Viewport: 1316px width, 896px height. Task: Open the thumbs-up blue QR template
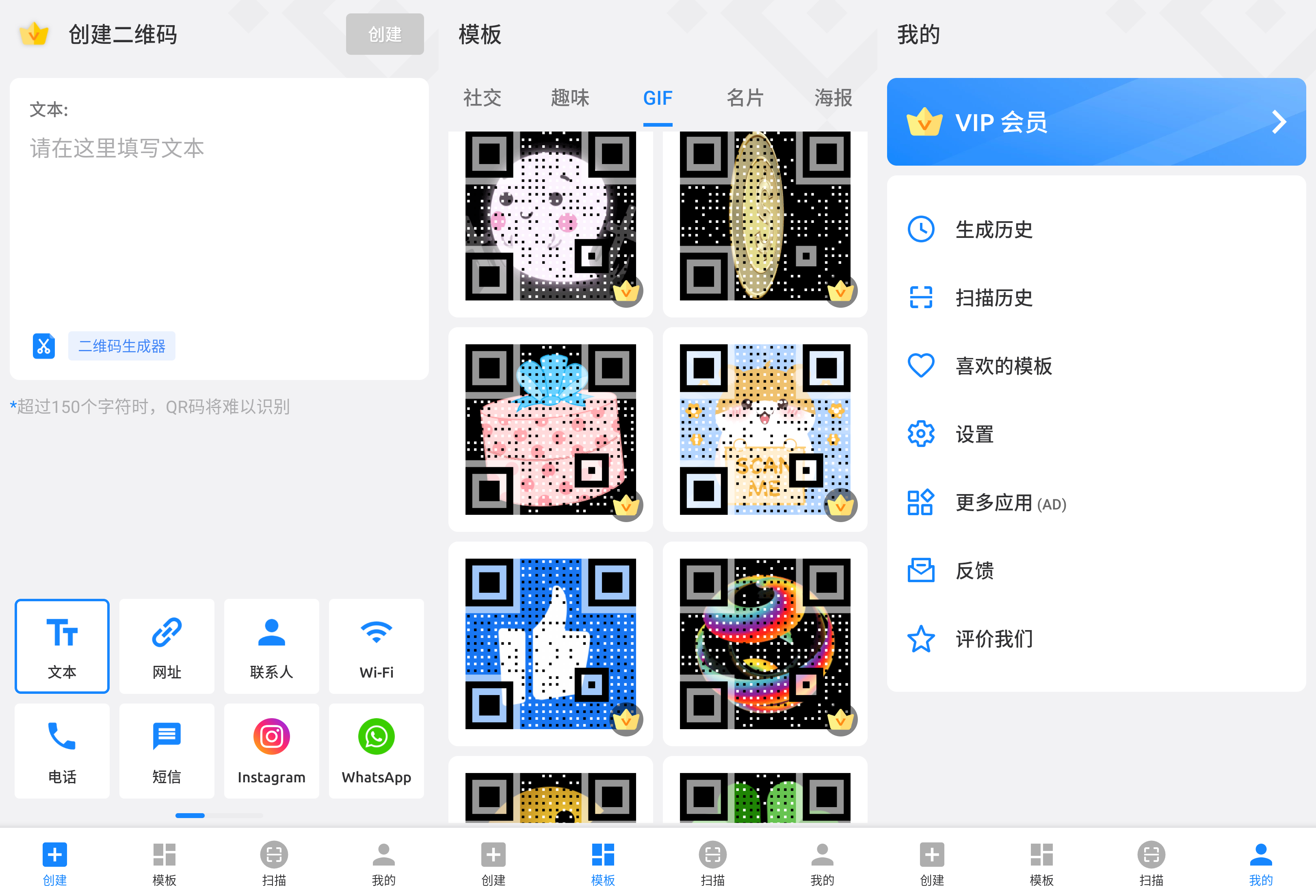(x=550, y=643)
